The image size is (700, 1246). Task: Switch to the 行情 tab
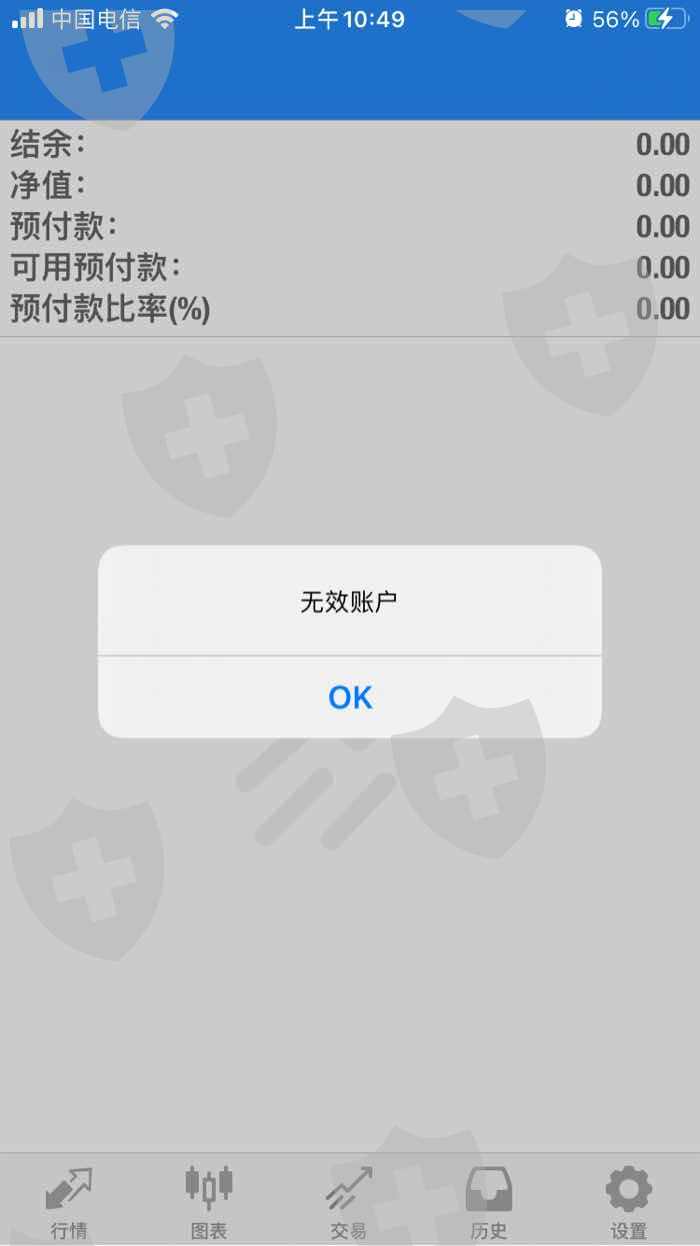point(69,1203)
